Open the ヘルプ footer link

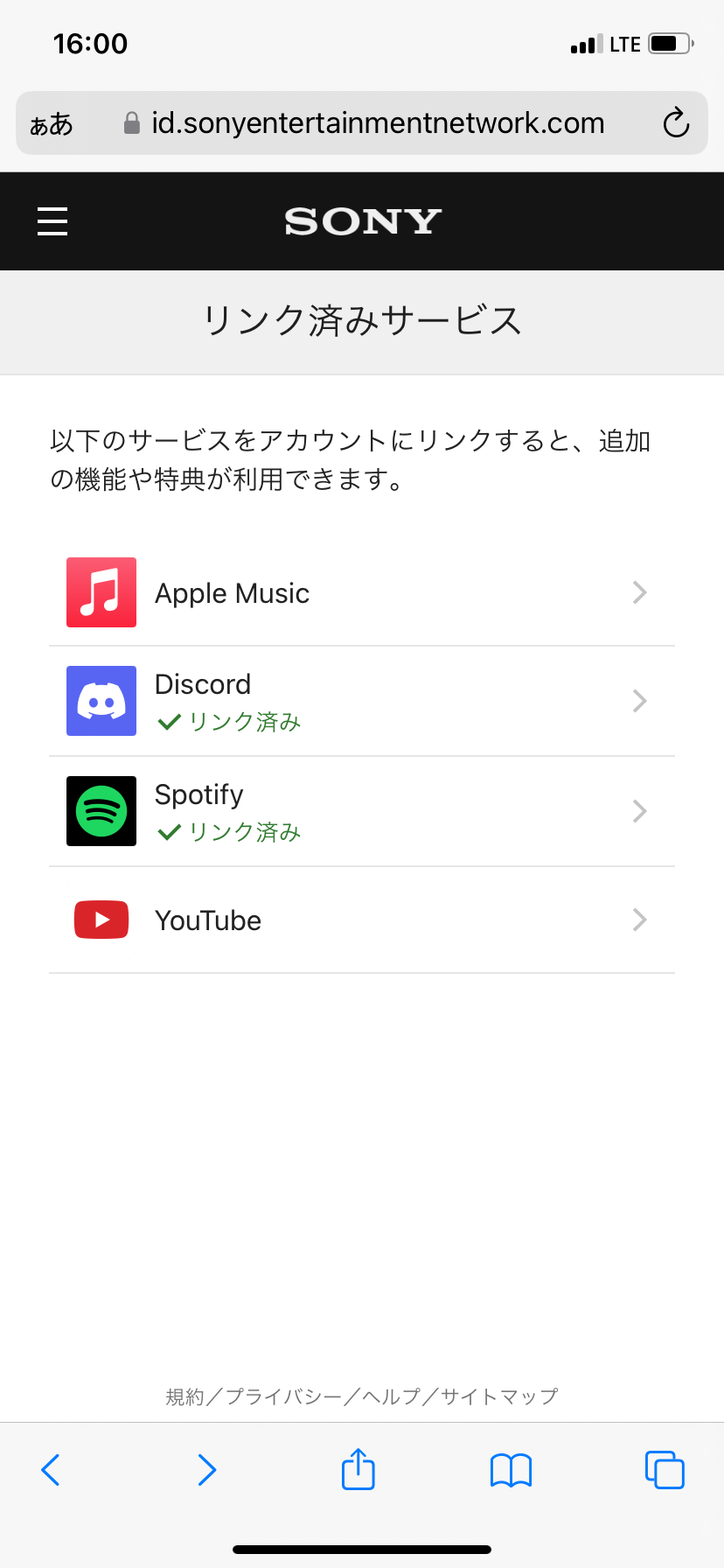(x=392, y=1396)
